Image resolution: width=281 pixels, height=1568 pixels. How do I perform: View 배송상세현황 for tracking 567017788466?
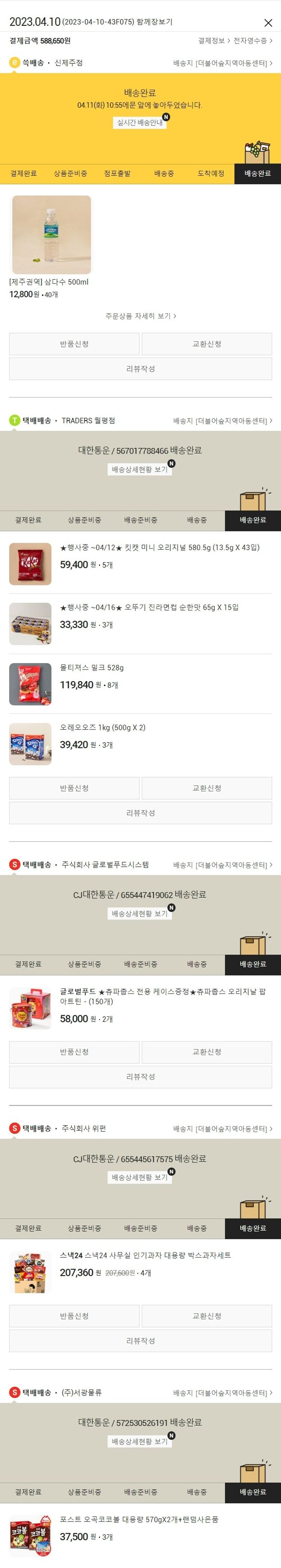point(140,469)
